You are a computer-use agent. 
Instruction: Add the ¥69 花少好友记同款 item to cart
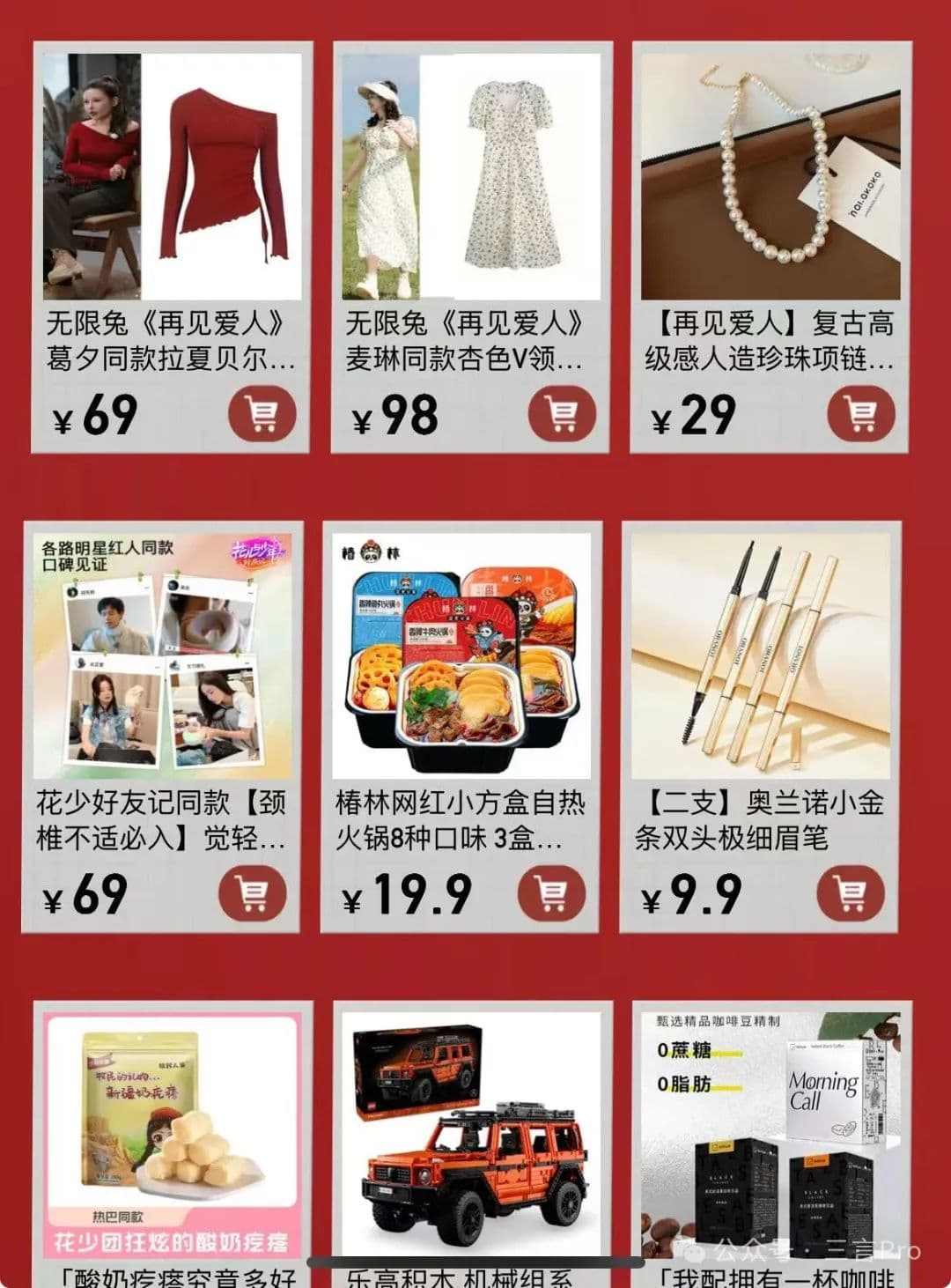(253, 893)
